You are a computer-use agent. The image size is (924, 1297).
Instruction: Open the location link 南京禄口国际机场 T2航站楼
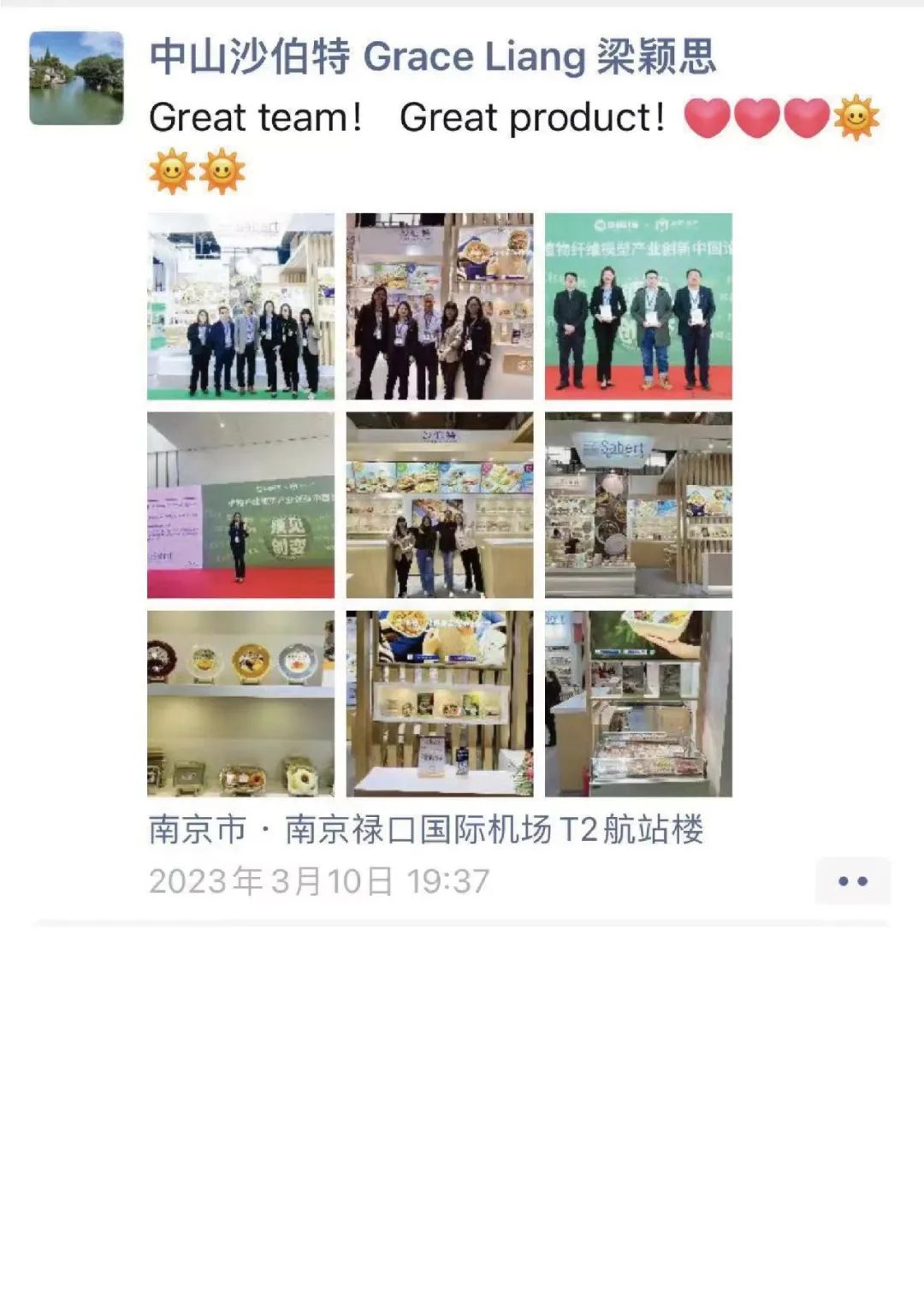coord(425,829)
